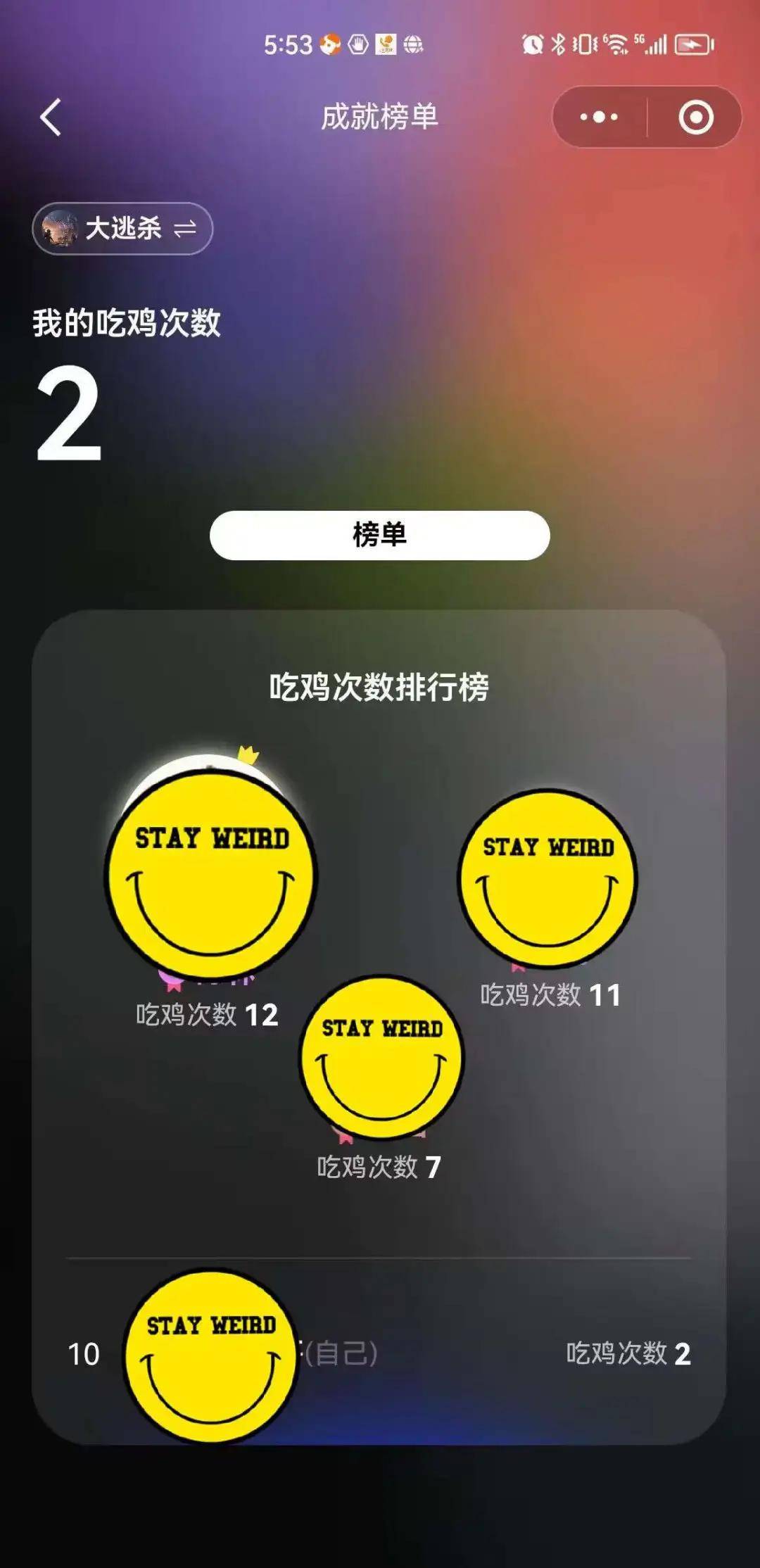760x1568 pixels.
Task: Open my own rank 10 row
Action: (x=379, y=1353)
